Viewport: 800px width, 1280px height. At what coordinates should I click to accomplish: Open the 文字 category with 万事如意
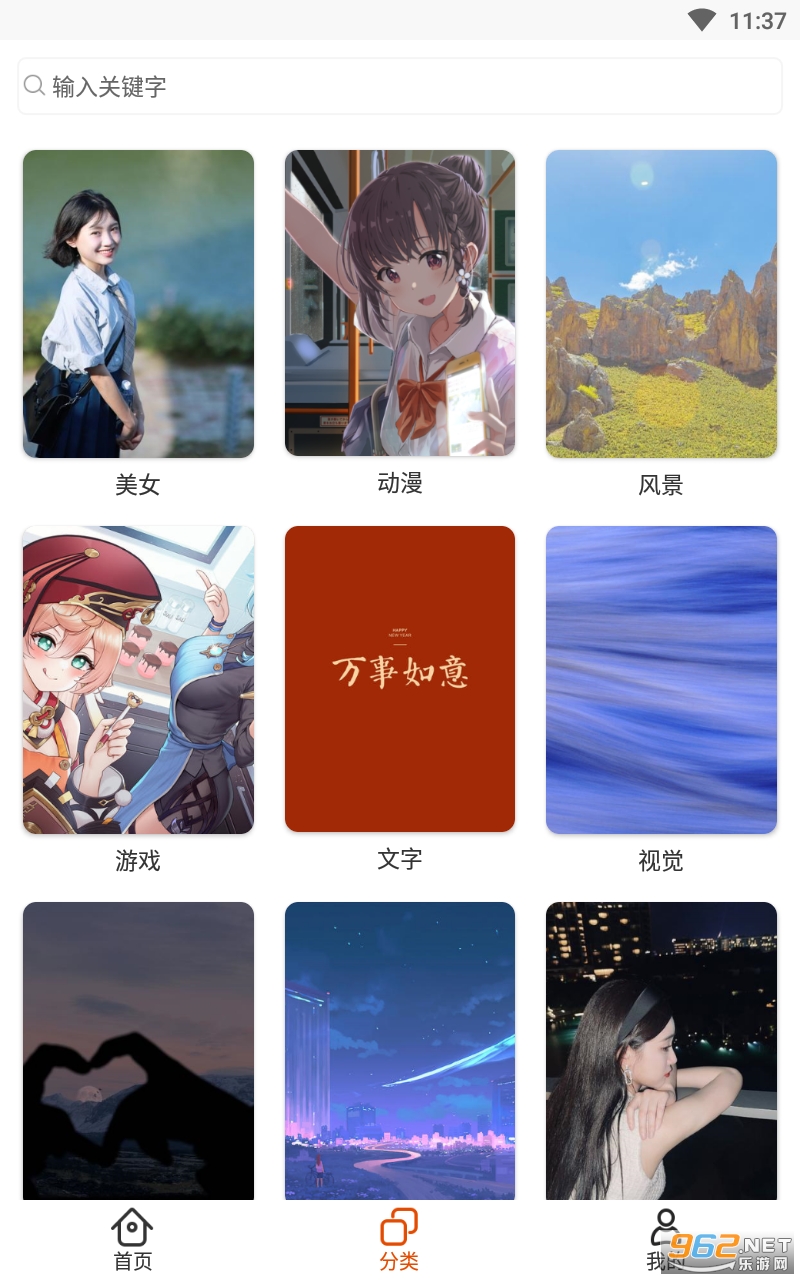click(400, 679)
